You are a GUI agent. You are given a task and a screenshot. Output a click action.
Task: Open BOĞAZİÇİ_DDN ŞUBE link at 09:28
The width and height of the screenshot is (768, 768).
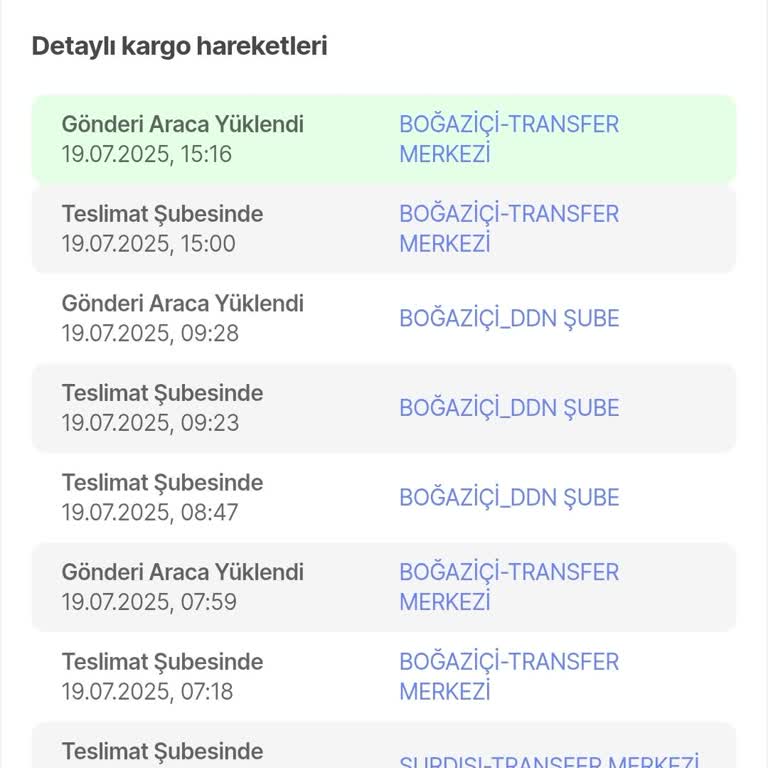coord(509,318)
